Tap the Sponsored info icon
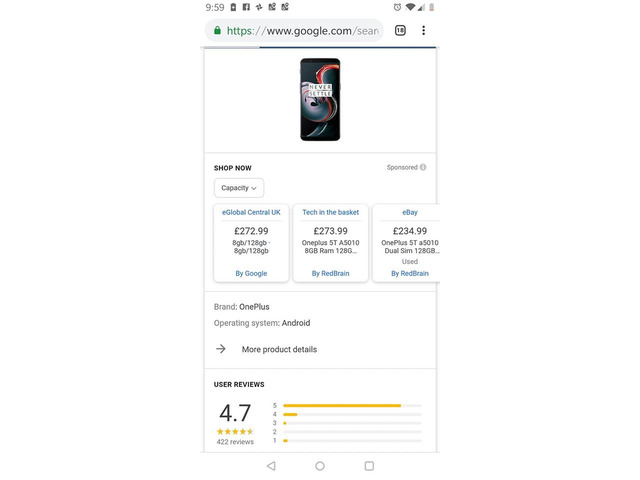Image resolution: width=640 pixels, height=480 pixels. click(x=423, y=168)
